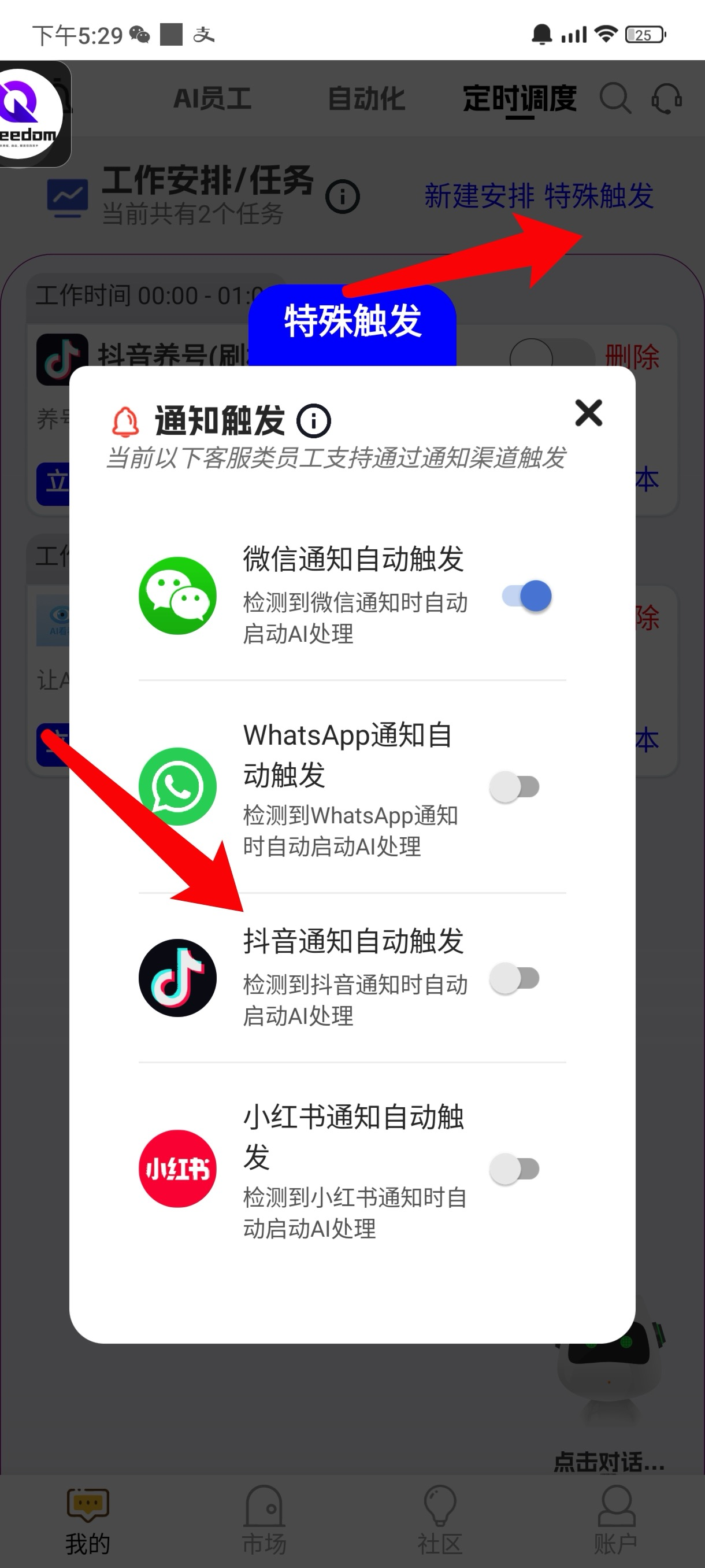705x1568 pixels.
Task: Enable WhatsApp通知自动触发 switch
Action: [x=515, y=787]
